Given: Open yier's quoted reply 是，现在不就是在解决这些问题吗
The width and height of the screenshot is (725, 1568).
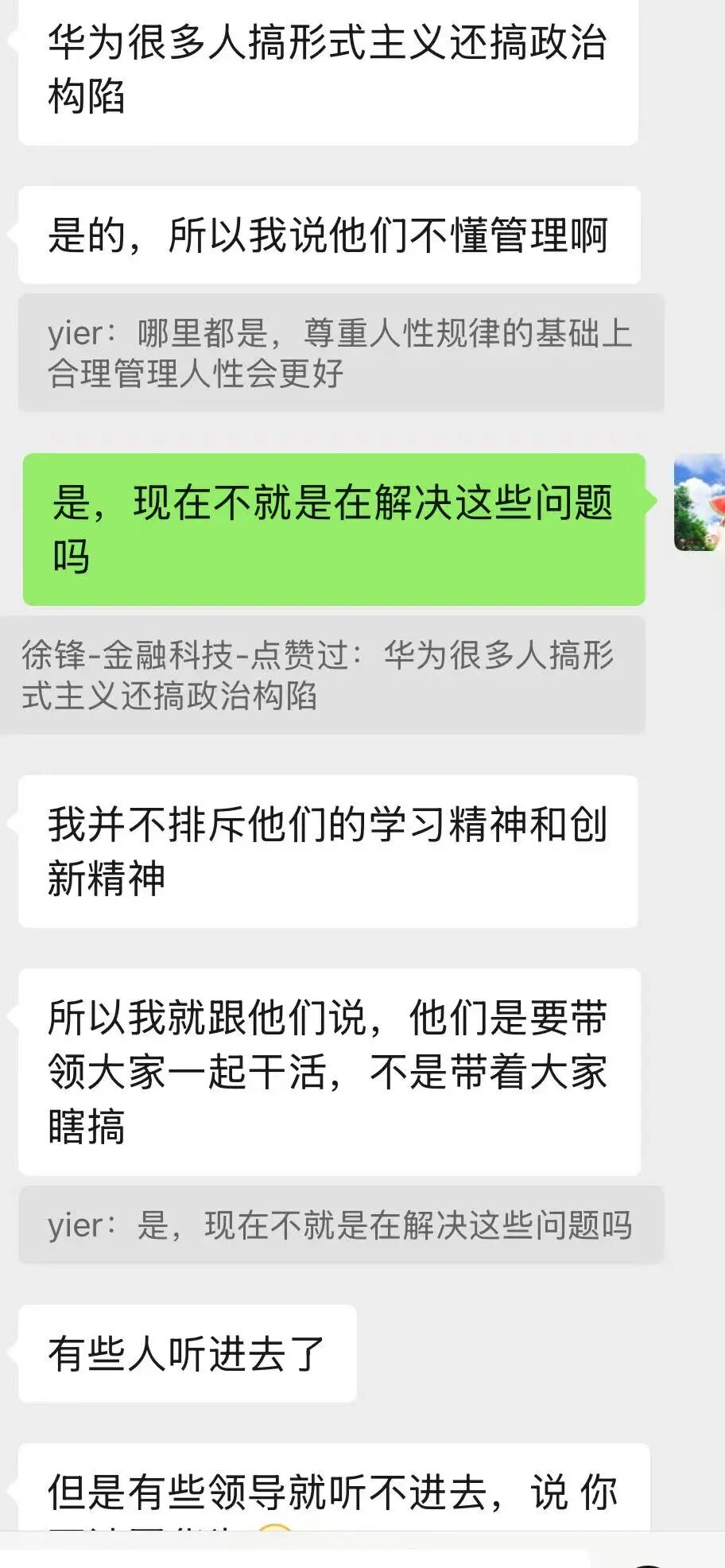Looking at the screenshot, I should coord(340,1225).
